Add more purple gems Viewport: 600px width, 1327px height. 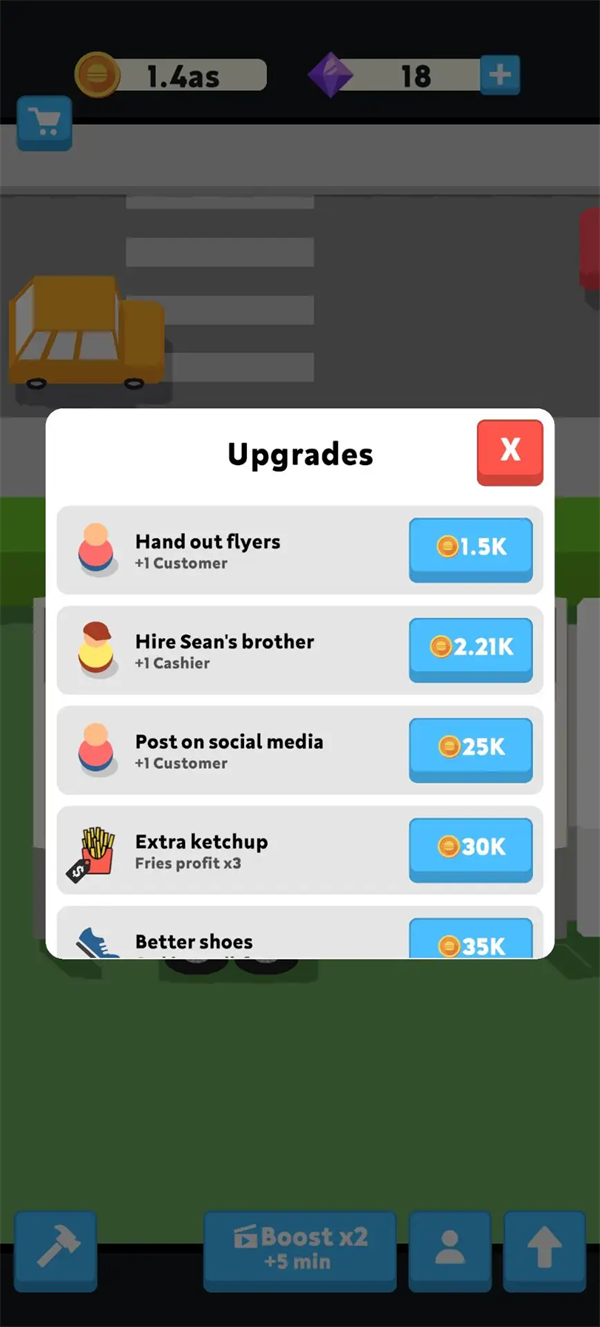click(501, 75)
